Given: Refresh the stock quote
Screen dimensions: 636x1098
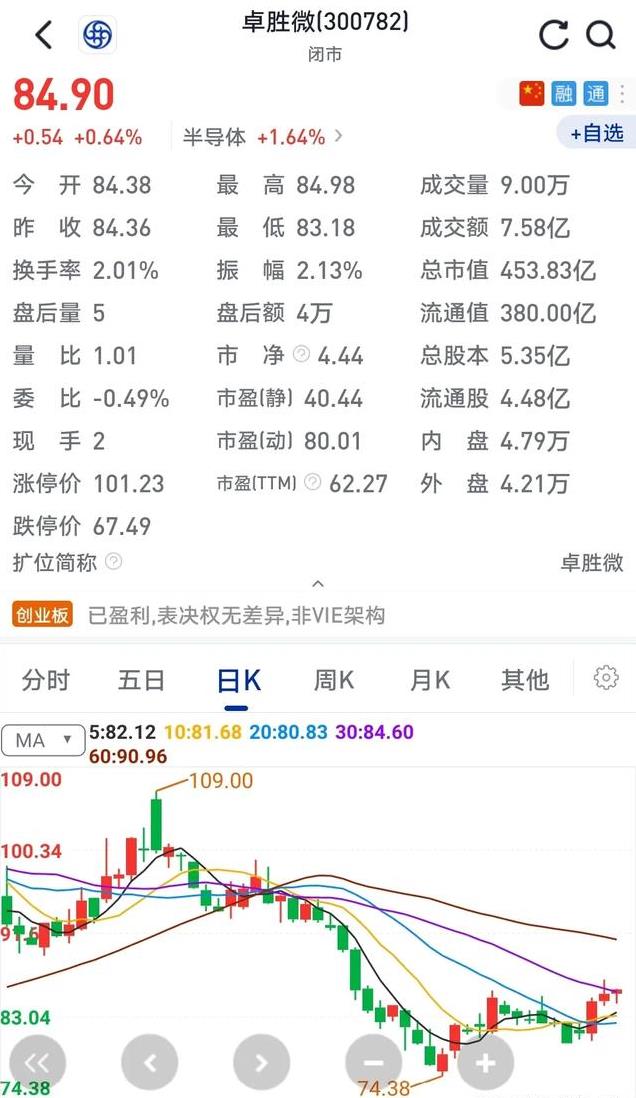Looking at the screenshot, I should coord(553,34).
